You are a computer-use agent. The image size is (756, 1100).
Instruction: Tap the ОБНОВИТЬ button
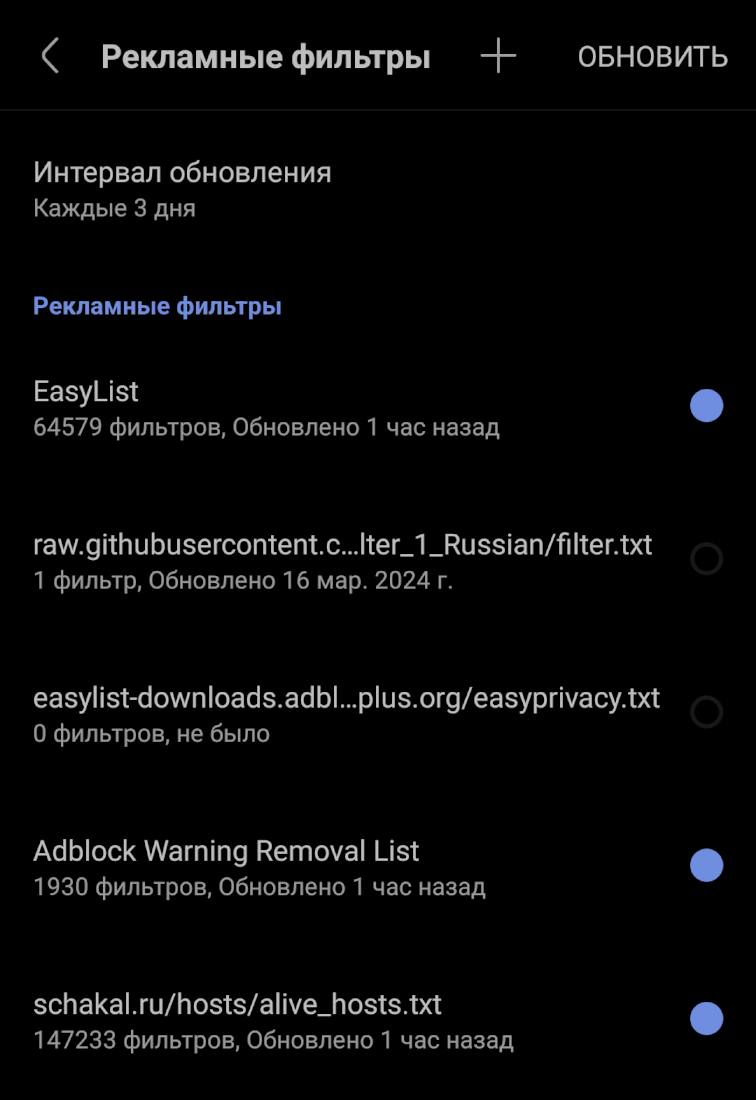click(652, 56)
